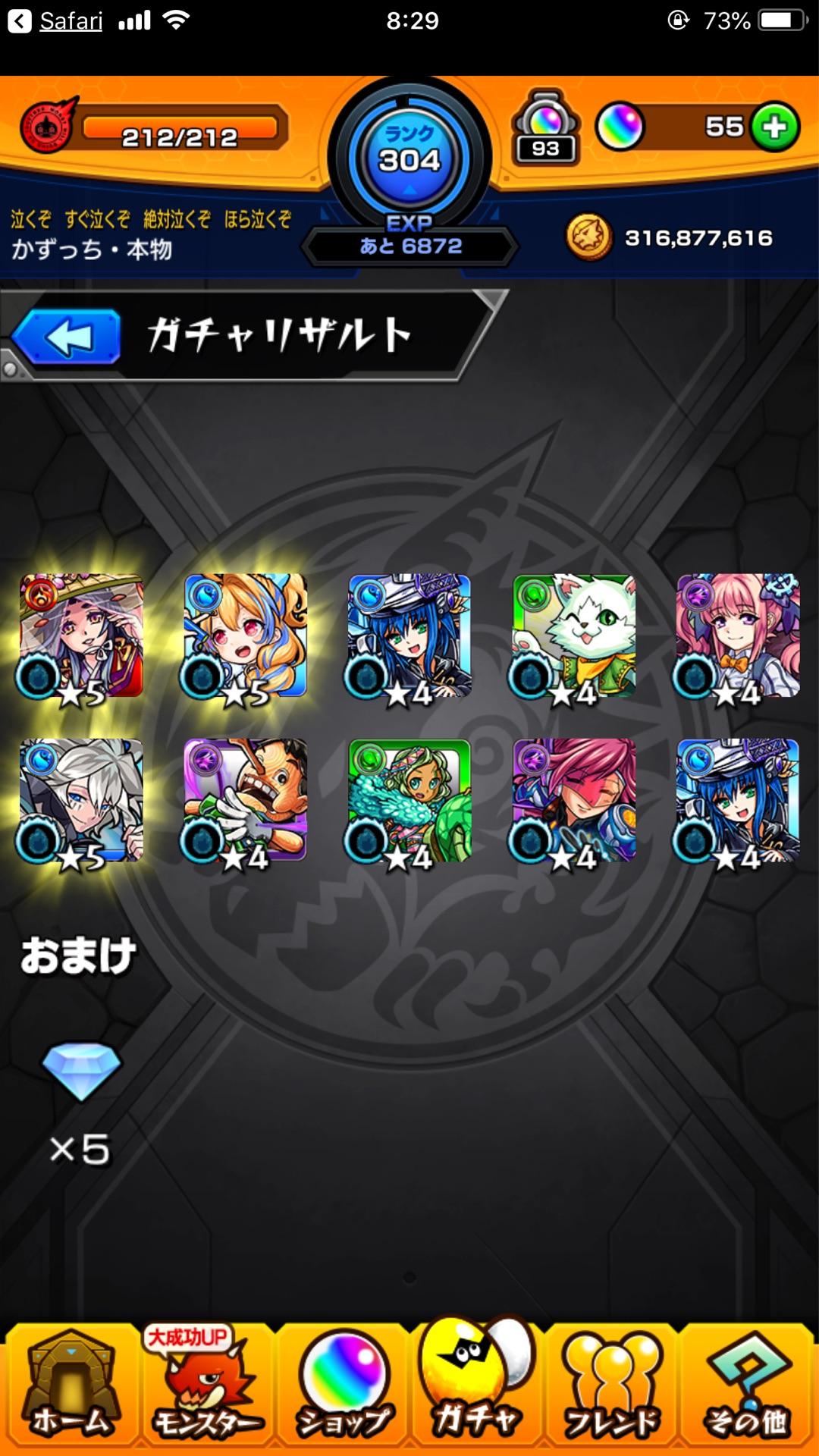Add more orbs with the green plus
The image size is (819, 1456).
coord(775,127)
